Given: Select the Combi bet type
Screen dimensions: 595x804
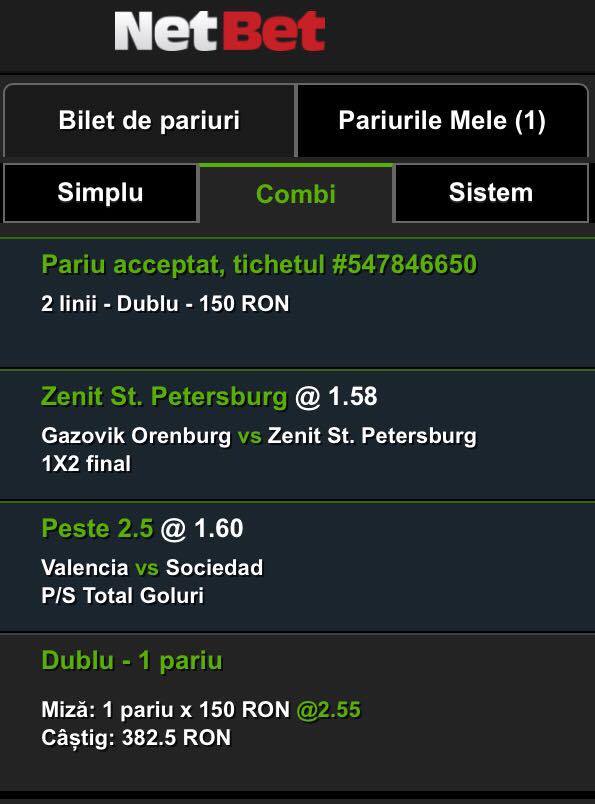Looking at the screenshot, I should [296, 194].
